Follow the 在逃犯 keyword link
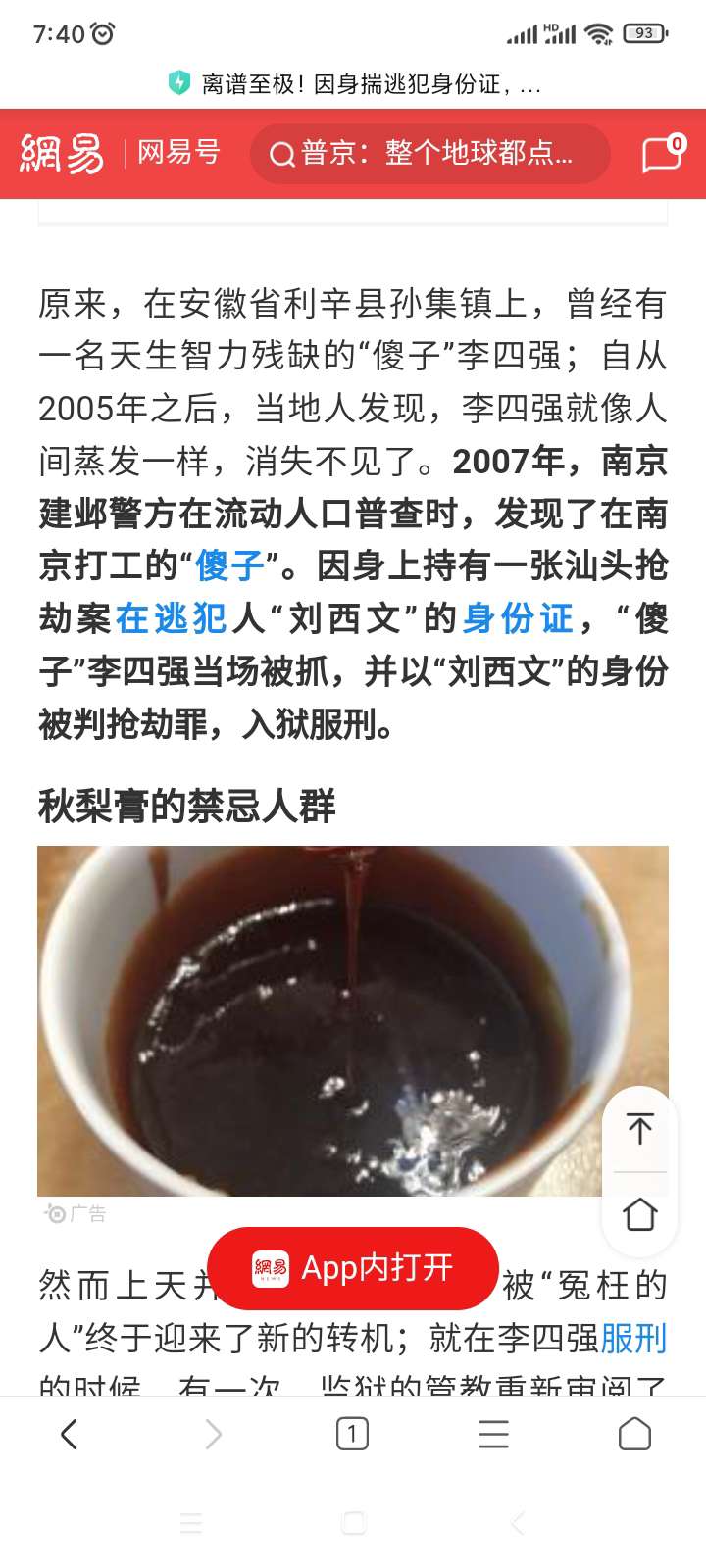The width and height of the screenshot is (706, 1568). pyautogui.click(x=172, y=618)
